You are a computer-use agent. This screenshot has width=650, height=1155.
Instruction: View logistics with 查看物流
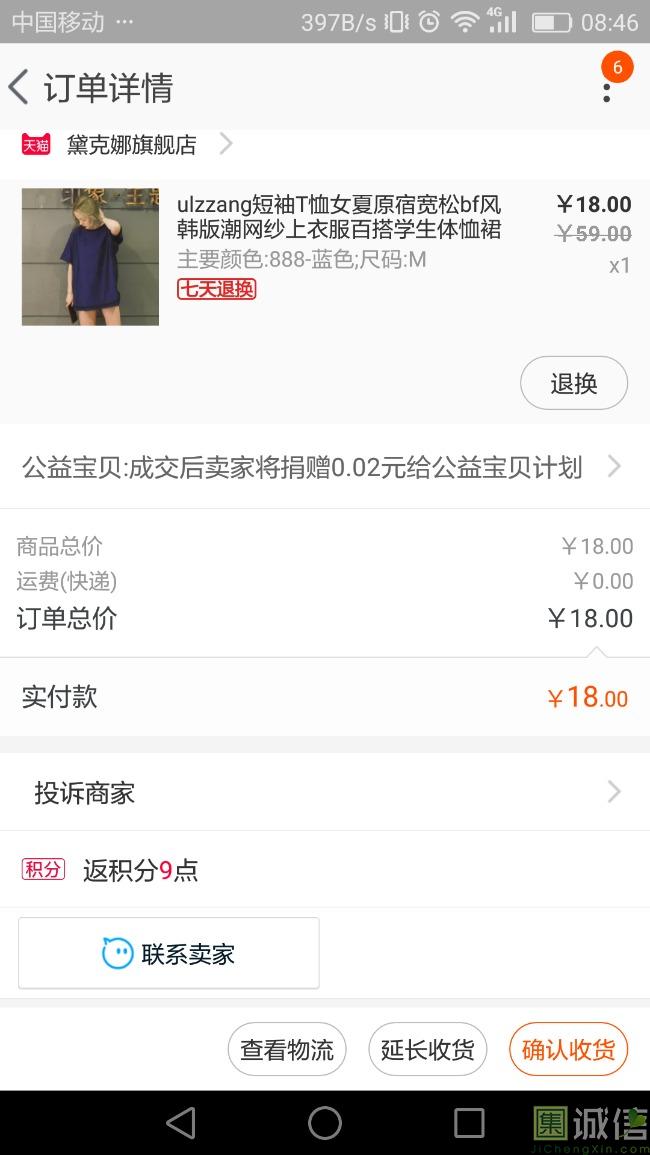[x=287, y=1050]
